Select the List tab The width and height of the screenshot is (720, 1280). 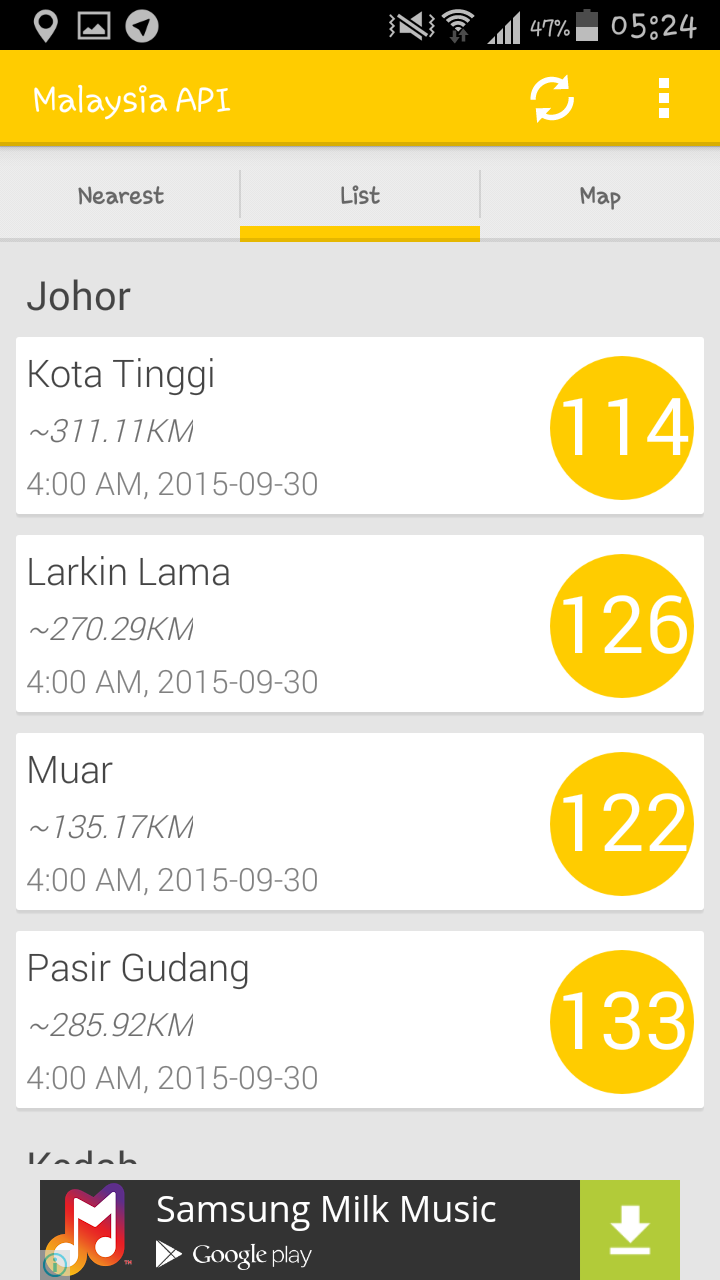[360, 196]
